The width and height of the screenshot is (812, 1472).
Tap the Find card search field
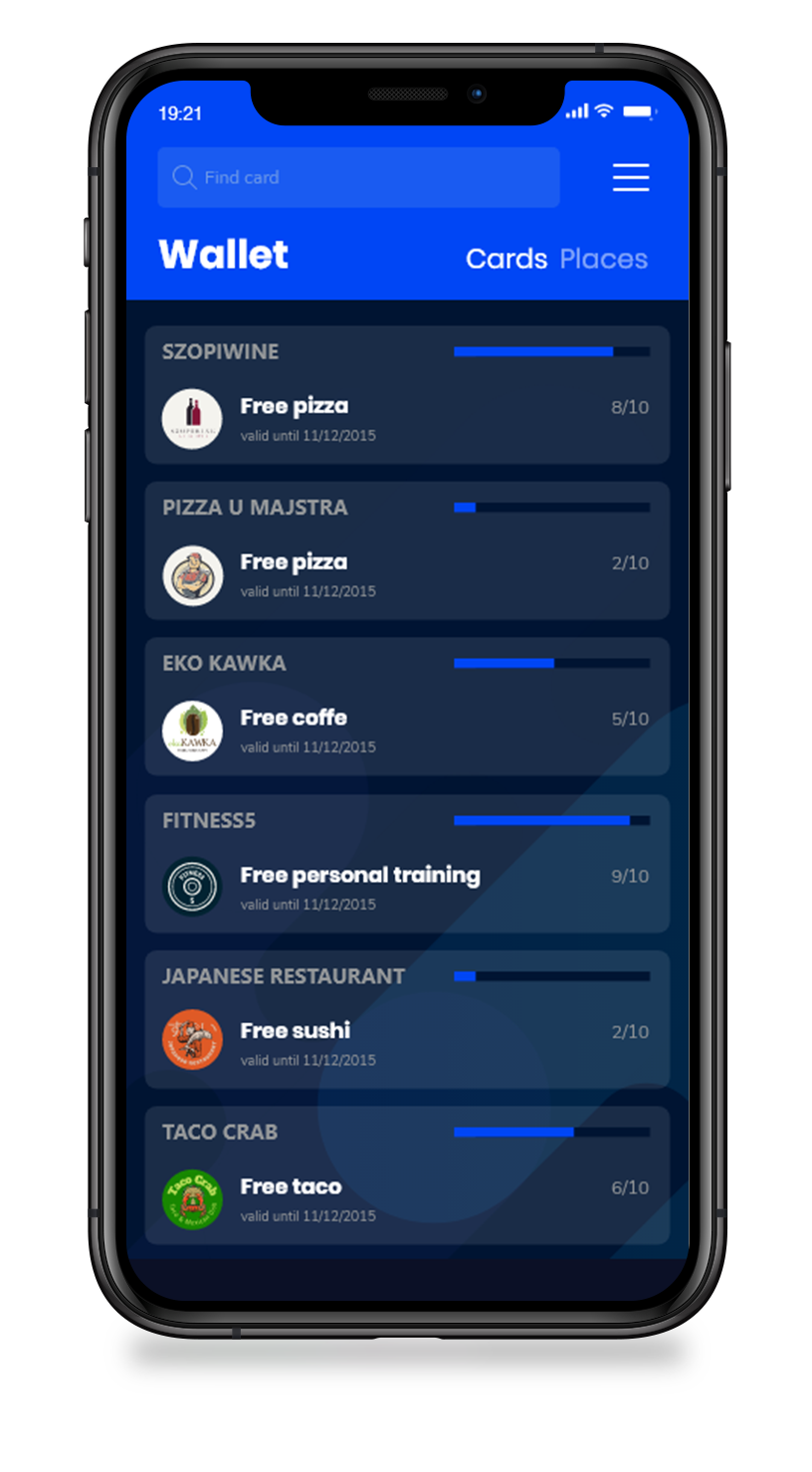[x=358, y=177]
